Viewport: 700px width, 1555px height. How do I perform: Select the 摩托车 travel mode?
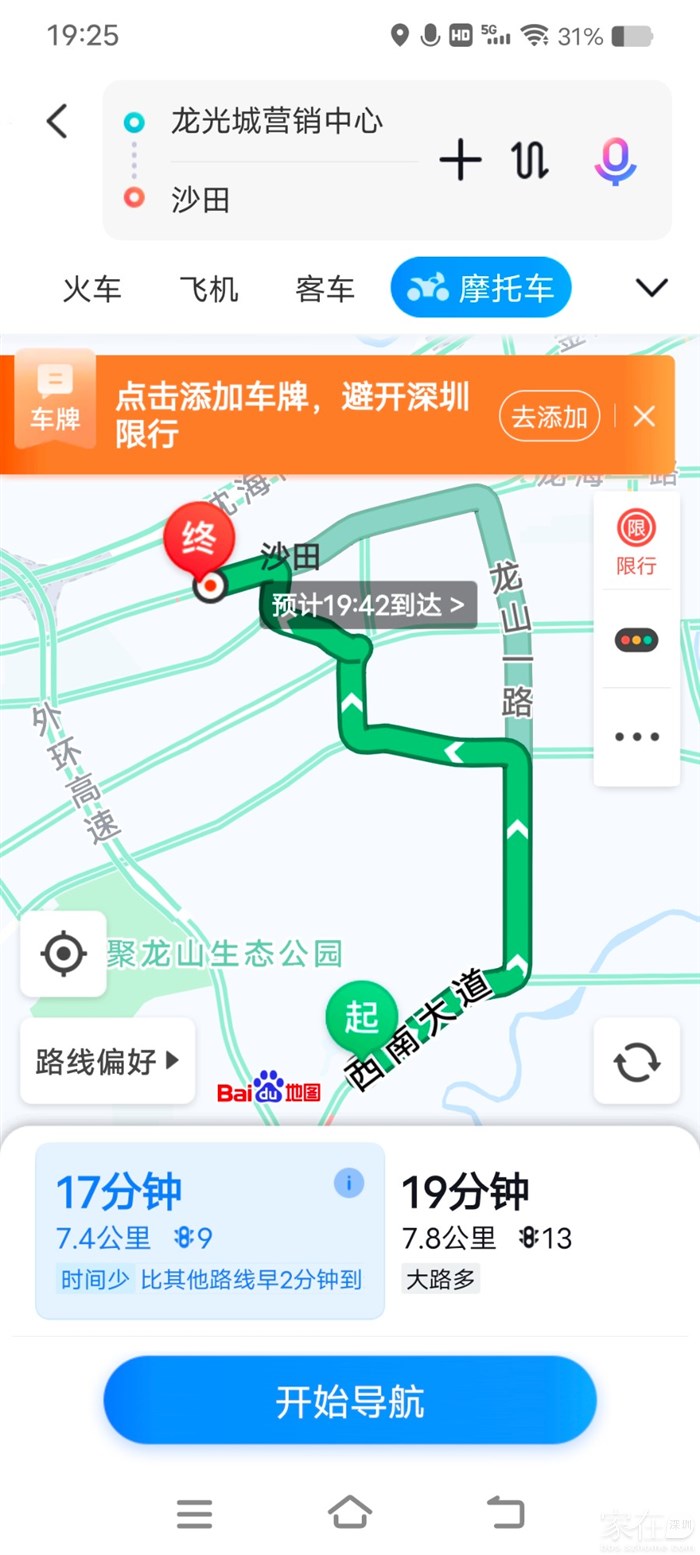pos(481,288)
